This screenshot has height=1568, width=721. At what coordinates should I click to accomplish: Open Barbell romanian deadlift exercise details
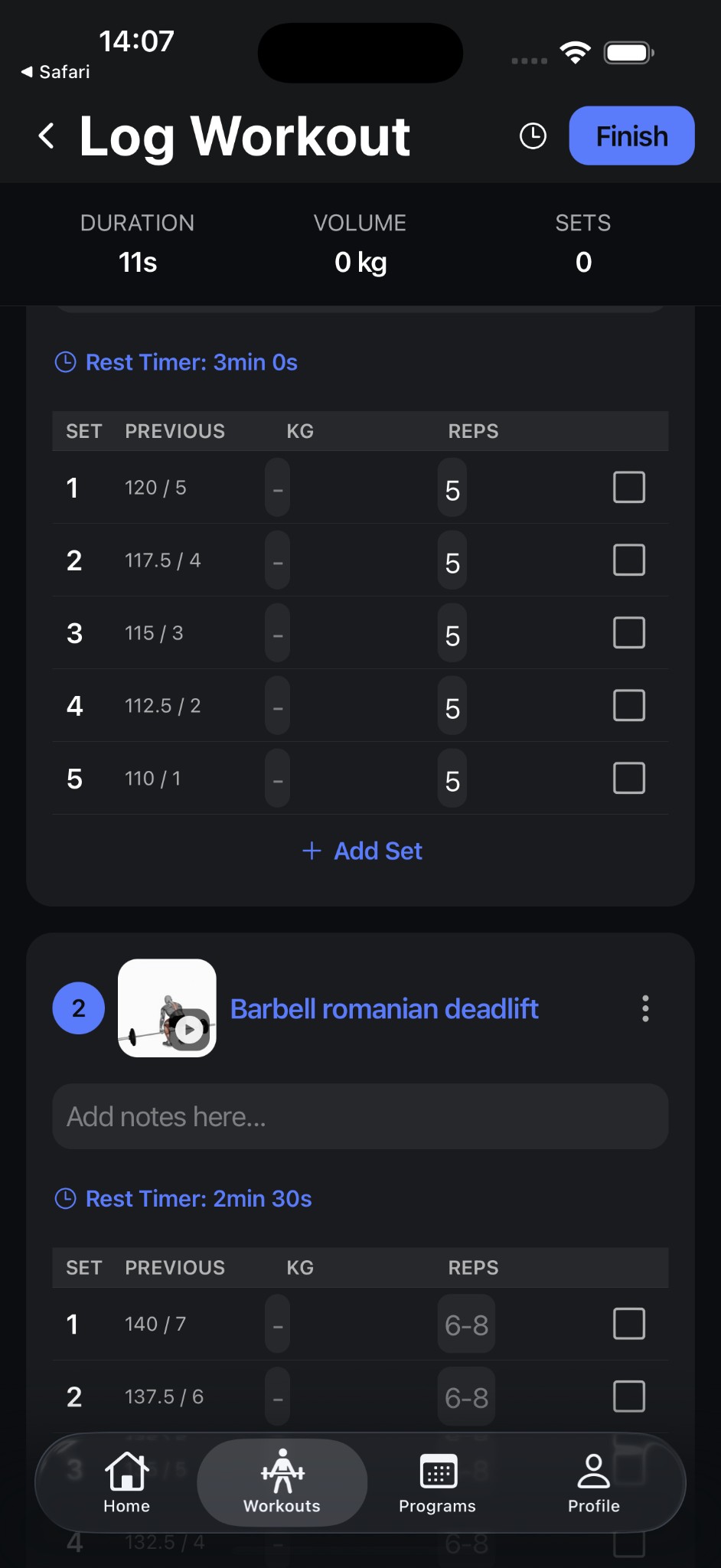coord(384,1009)
